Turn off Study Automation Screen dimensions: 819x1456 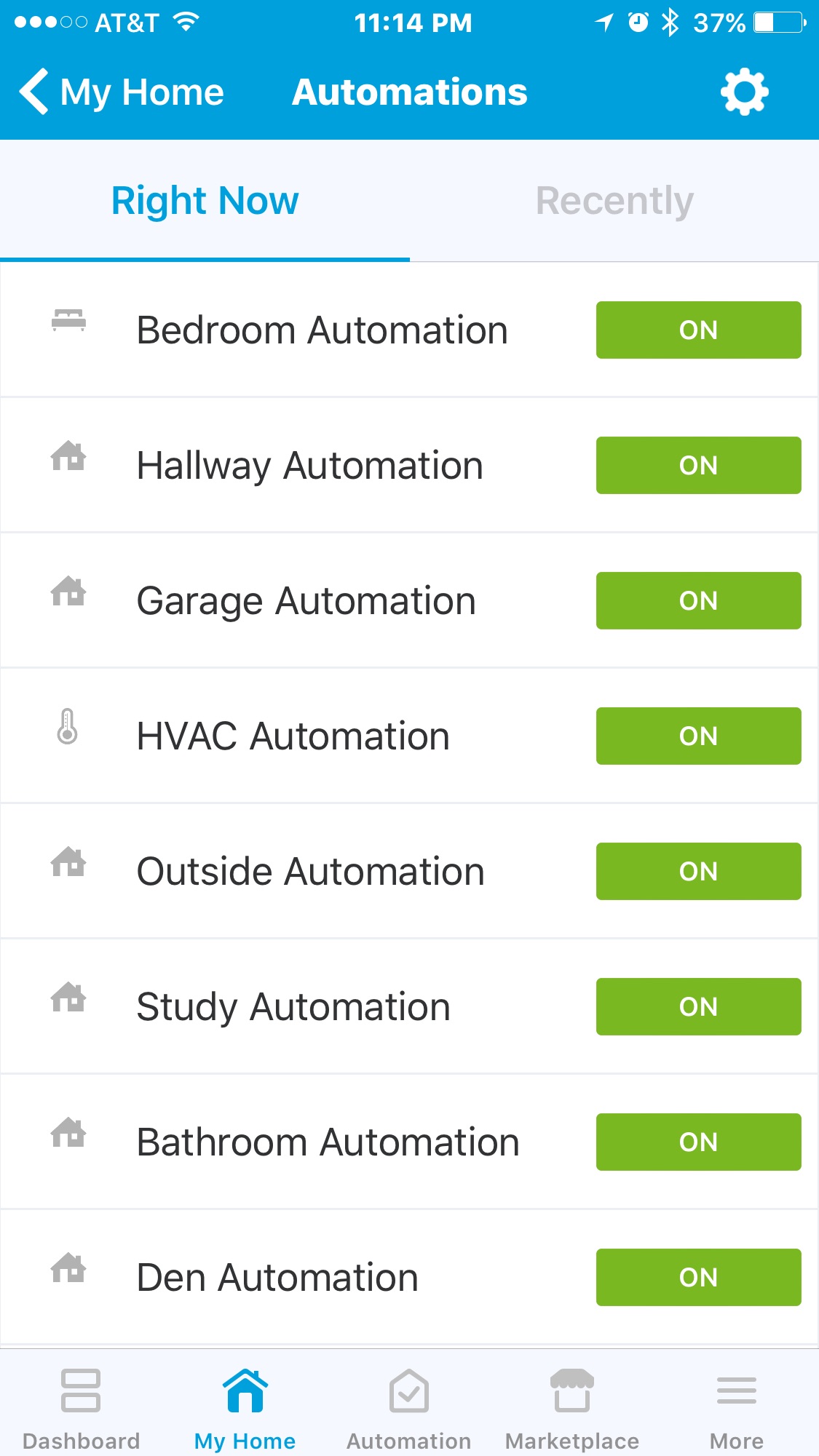(698, 1007)
